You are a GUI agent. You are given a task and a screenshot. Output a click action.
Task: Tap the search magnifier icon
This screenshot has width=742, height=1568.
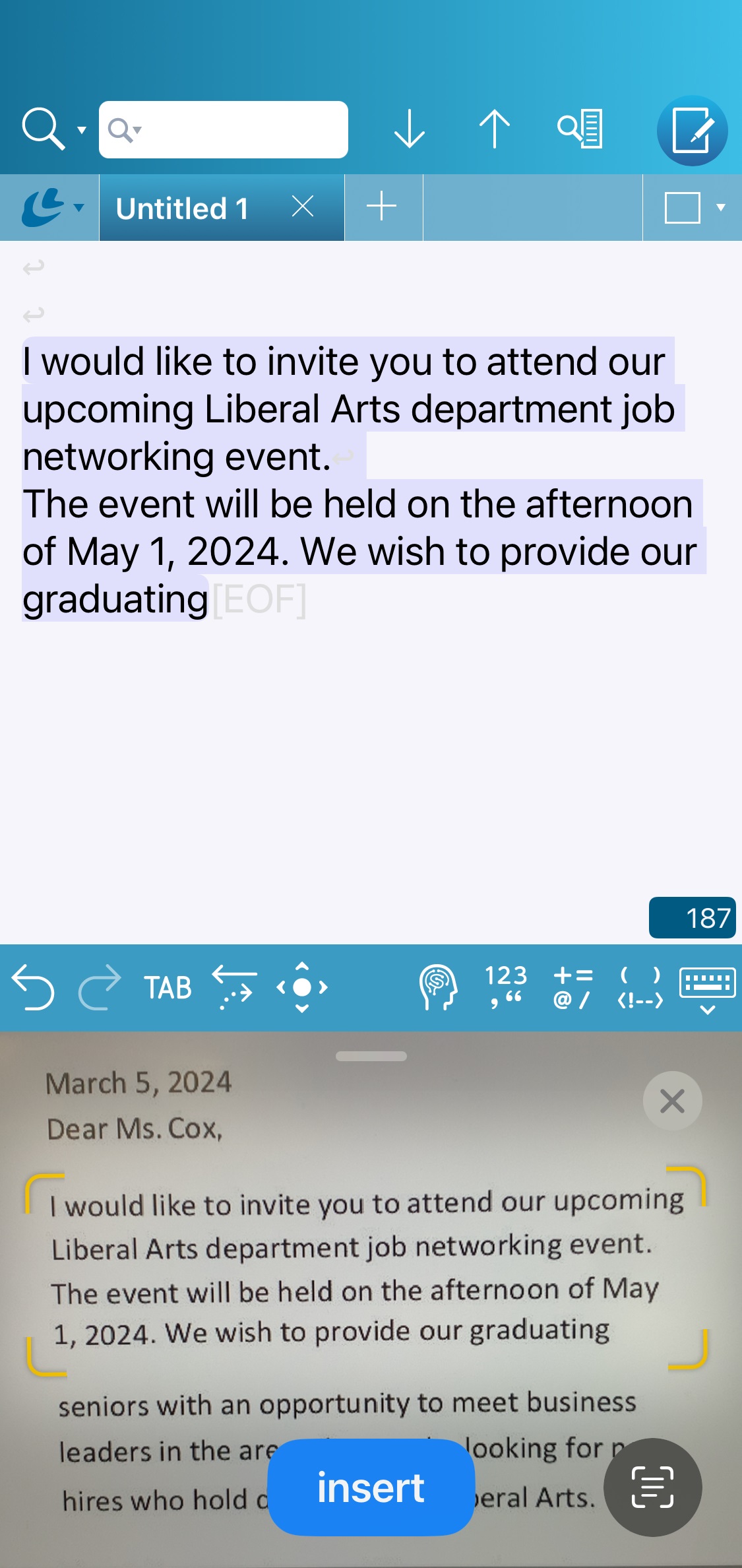(x=44, y=129)
